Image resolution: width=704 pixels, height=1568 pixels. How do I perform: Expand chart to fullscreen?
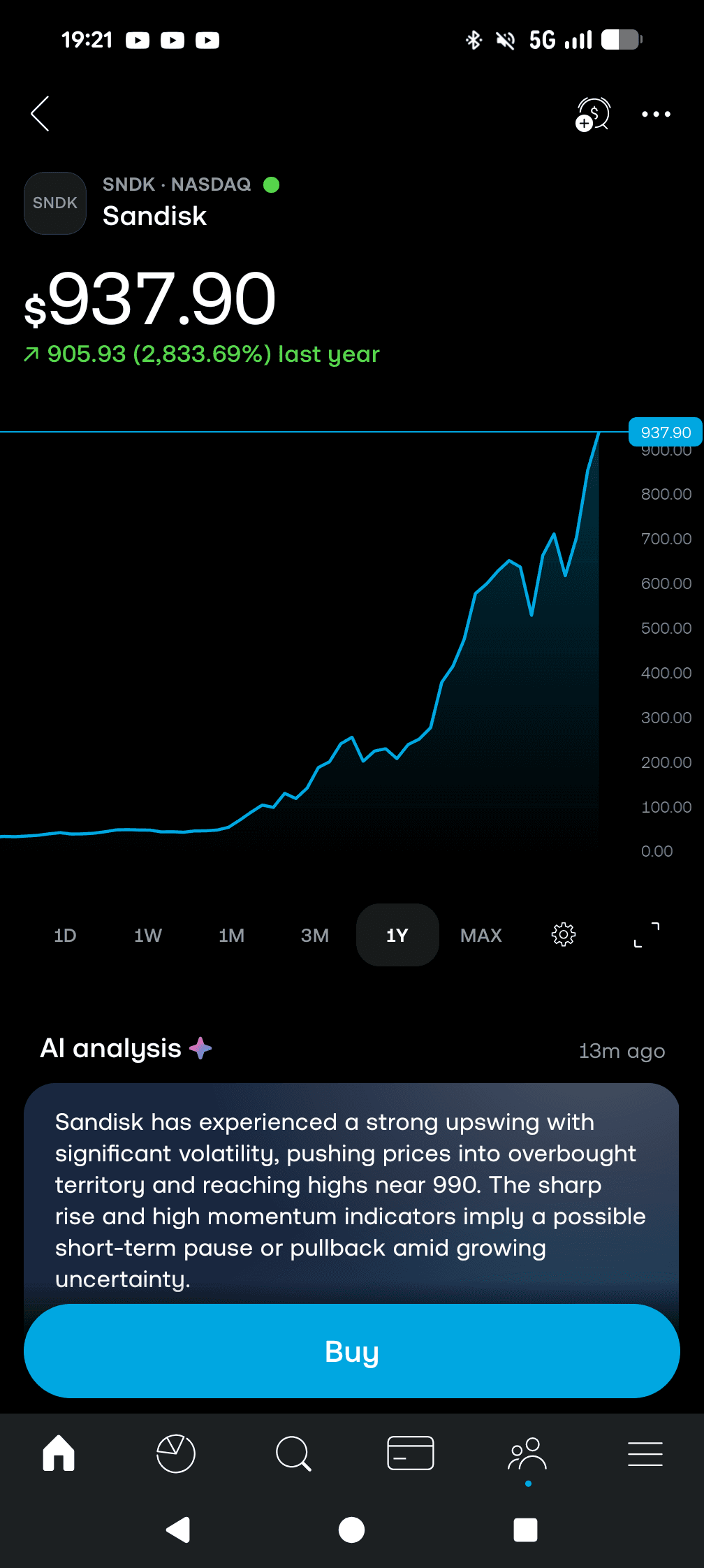[646, 935]
